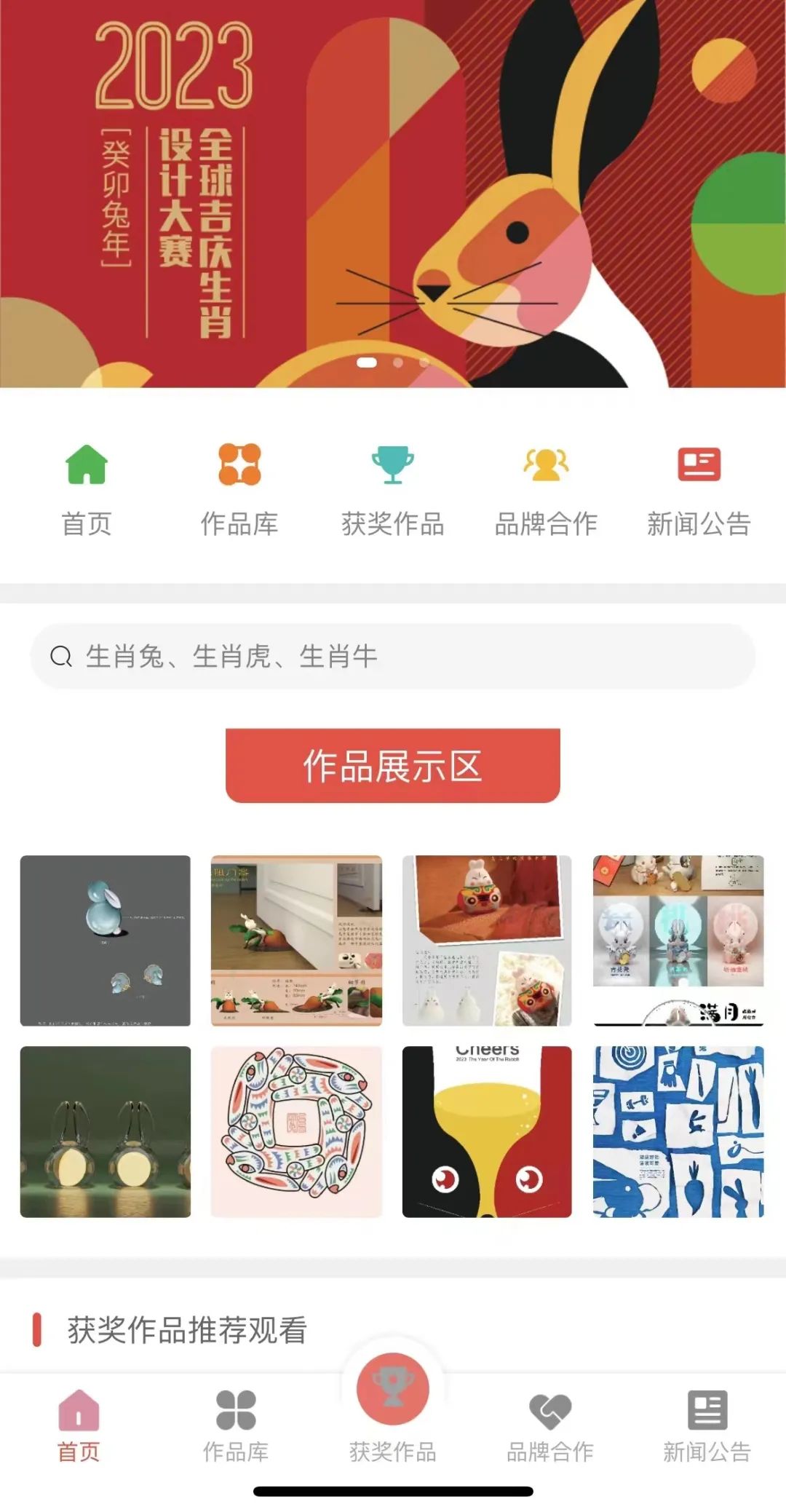Open the blue glass rabbit artwork

(x=106, y=941)
